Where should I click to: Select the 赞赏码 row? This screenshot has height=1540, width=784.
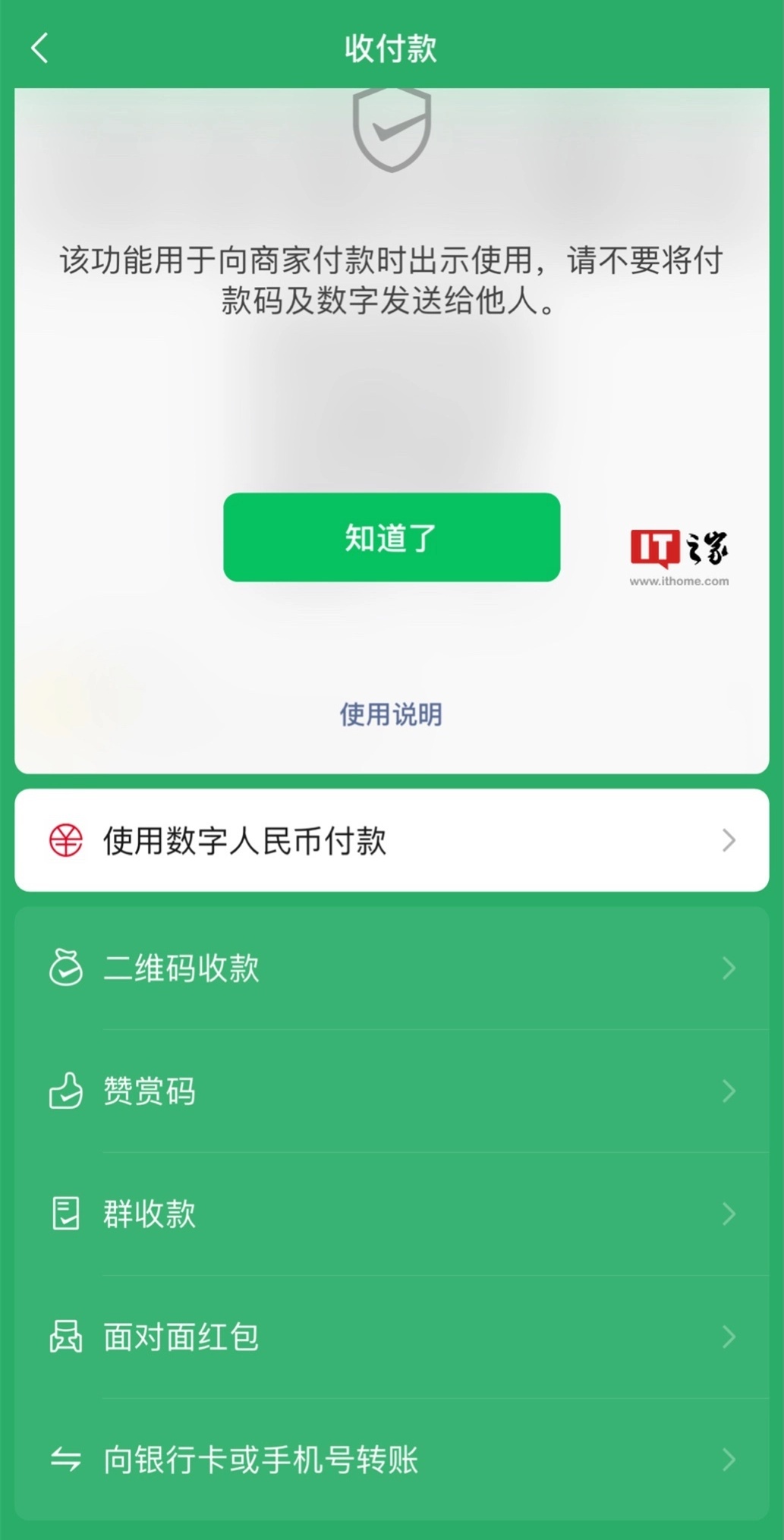tap(392, 1091)
